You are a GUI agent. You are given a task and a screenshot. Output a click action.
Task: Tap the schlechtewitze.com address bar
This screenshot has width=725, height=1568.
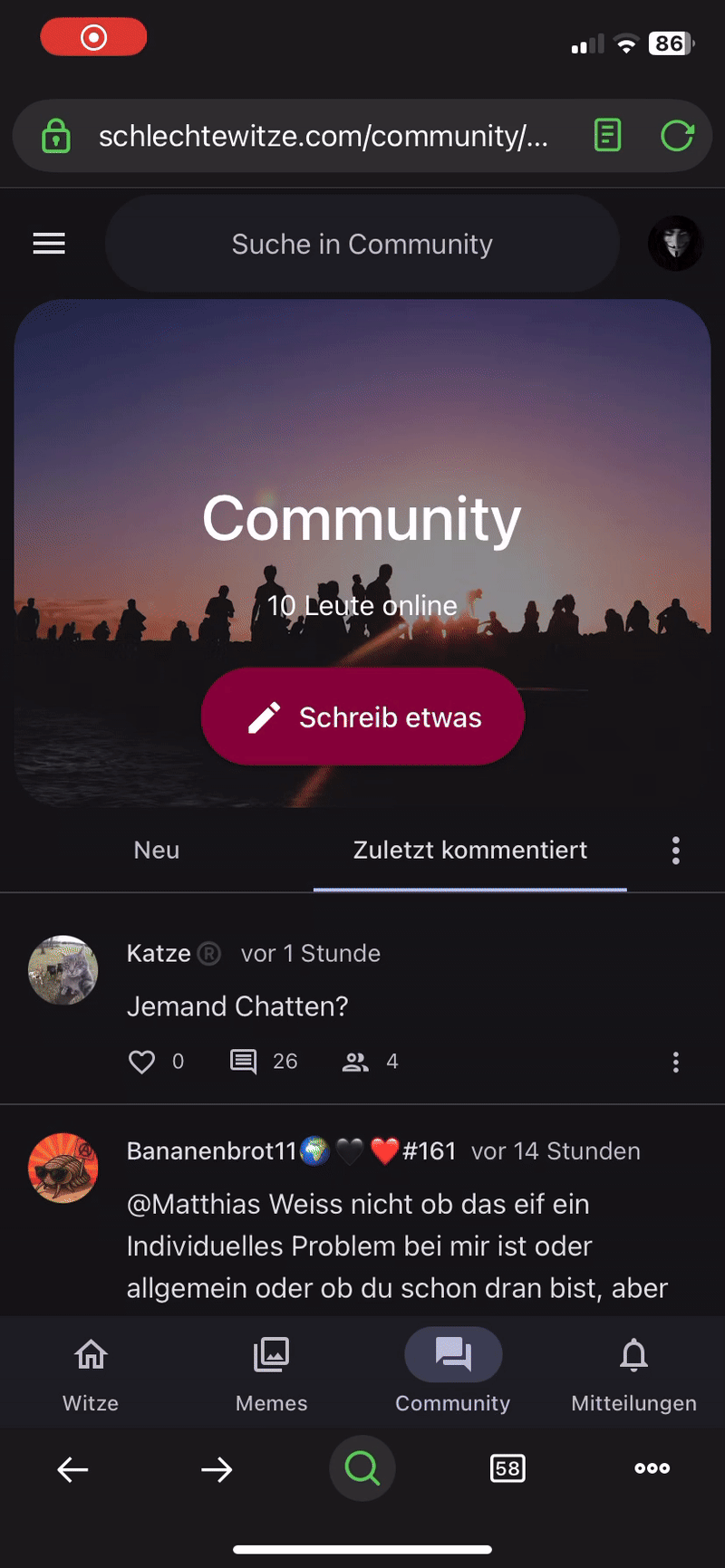(x=323, y=136)
